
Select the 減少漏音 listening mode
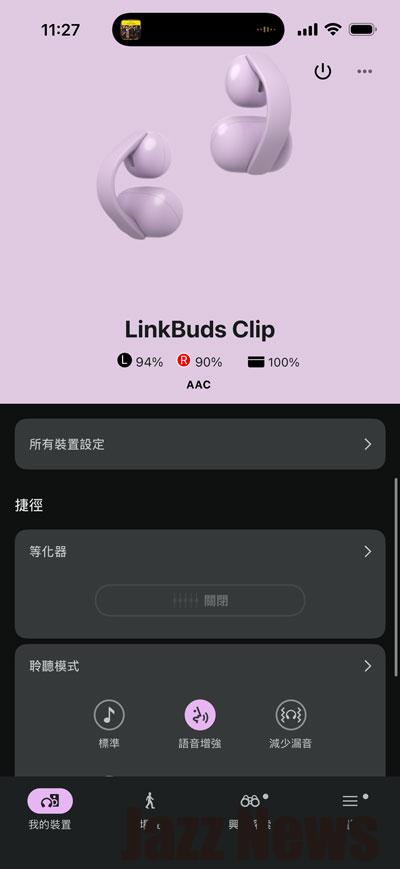[x=291, y=725]
